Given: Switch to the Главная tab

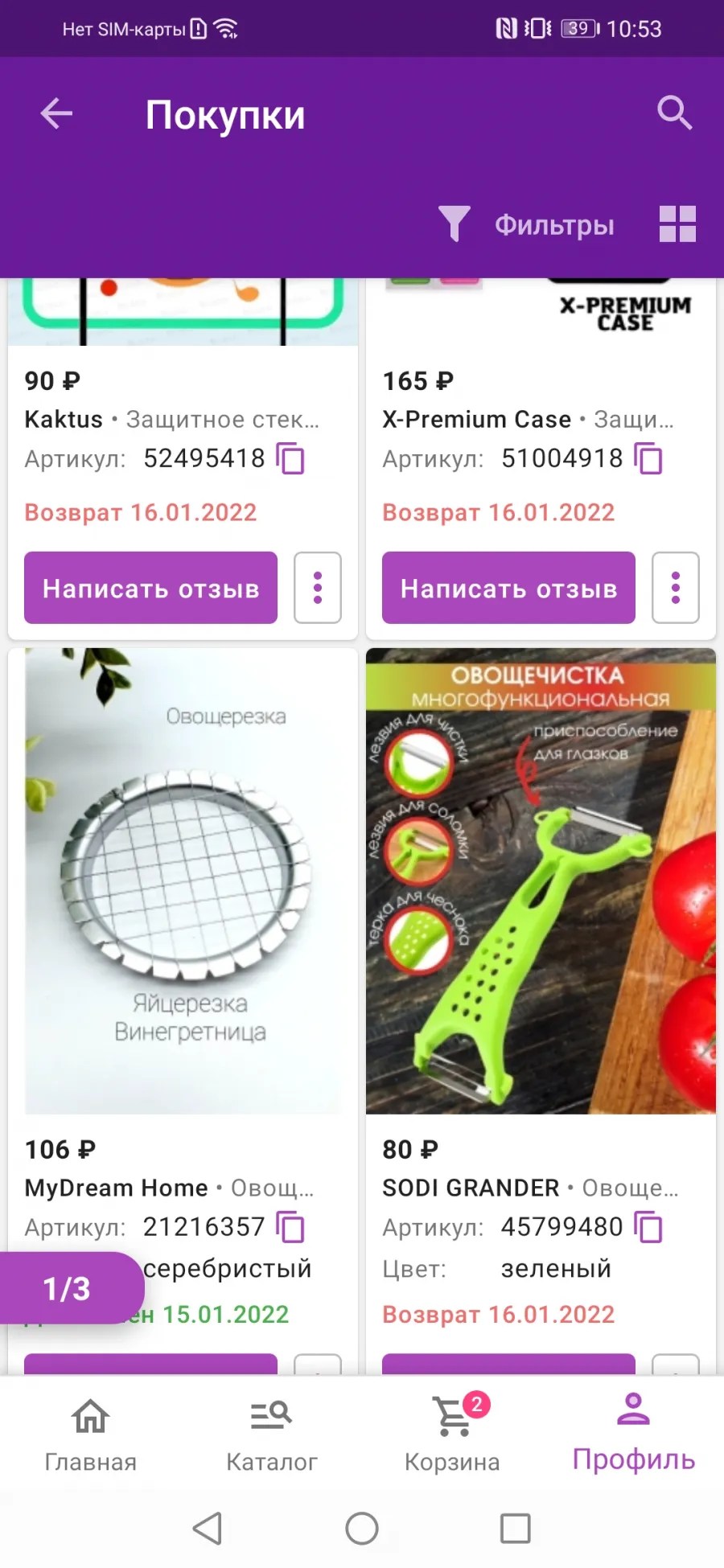Looking at the screenshot, I should coord(90,1435).
